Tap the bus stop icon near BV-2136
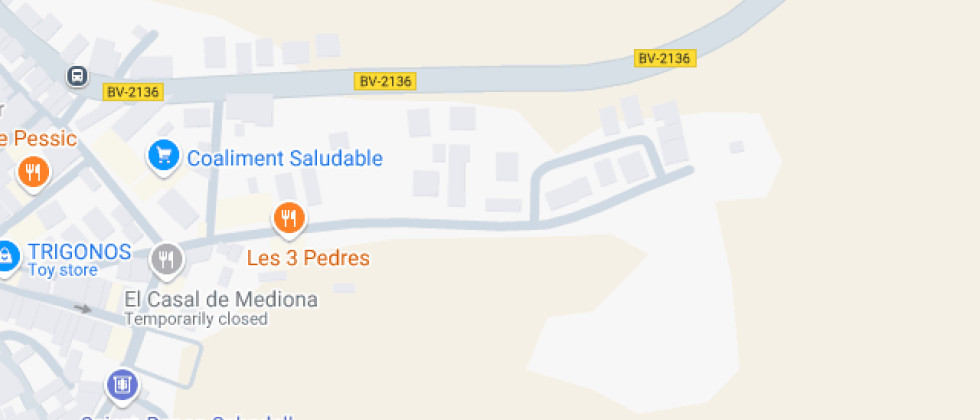Viewport: 980px width, 420px height. coord(77,76)
